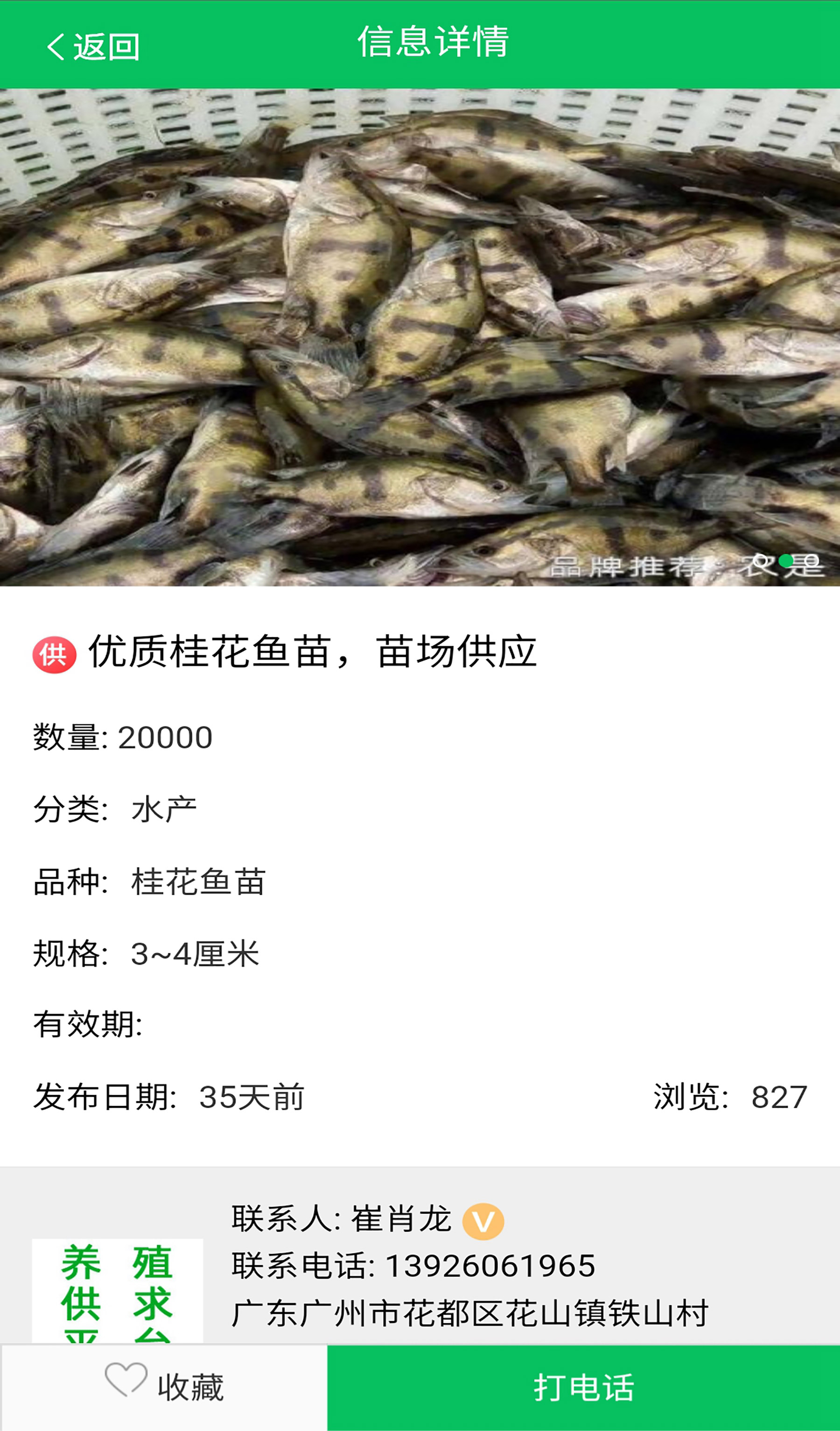The height and width of the screenshot is (1431, 840).
Task: Open the fish seedling product photo
Action: 420,337
